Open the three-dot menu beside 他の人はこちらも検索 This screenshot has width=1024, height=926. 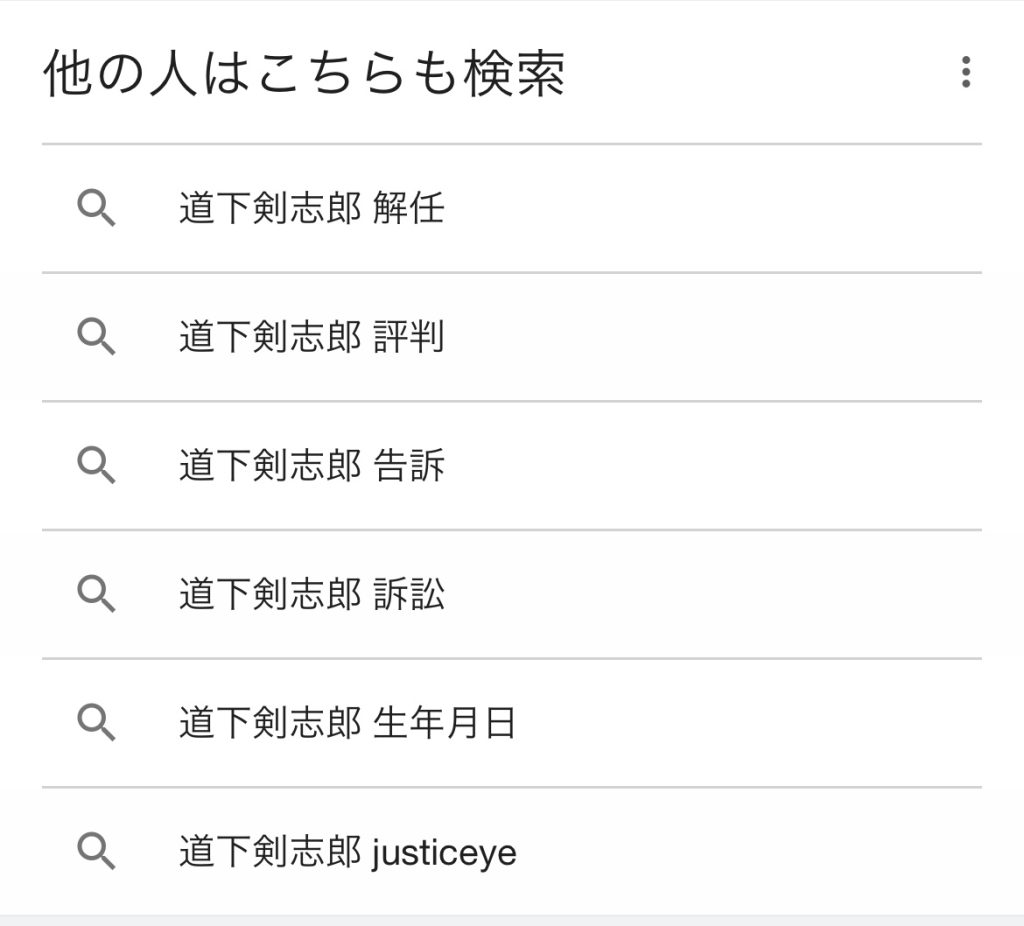pyautogui.click(x=965, y=73)
